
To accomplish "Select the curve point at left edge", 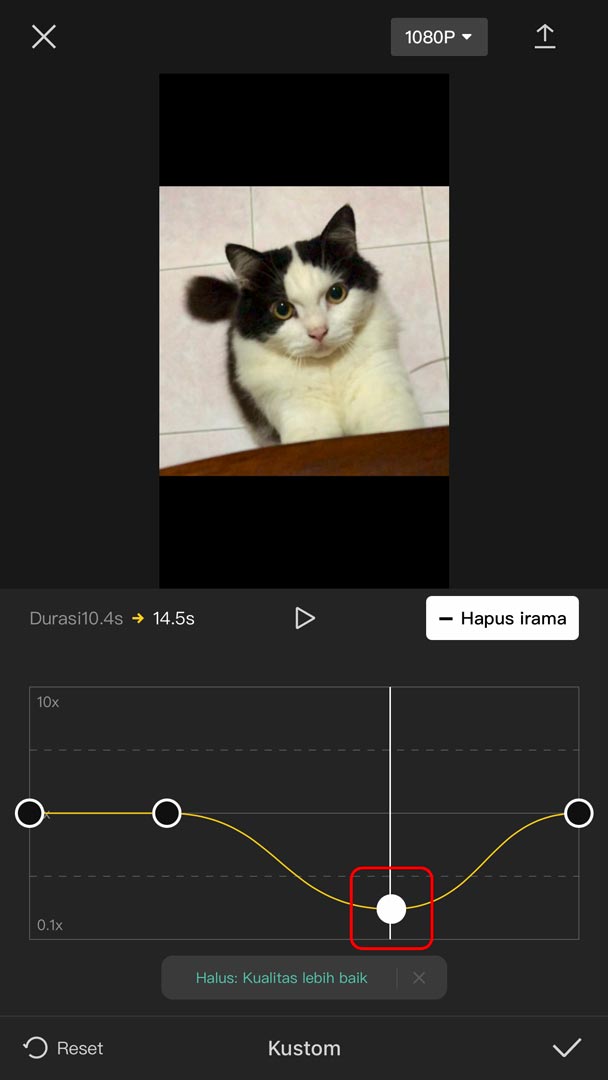I will pyautogui.click(x=30, y=813).
